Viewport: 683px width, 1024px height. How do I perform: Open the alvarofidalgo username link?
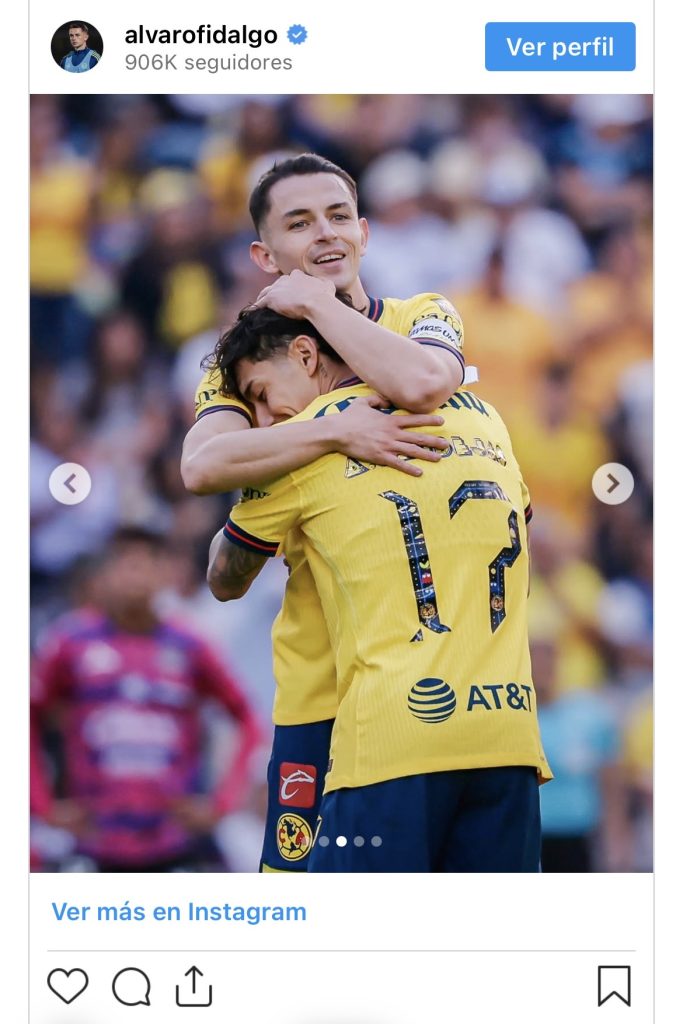coord(203,35)
